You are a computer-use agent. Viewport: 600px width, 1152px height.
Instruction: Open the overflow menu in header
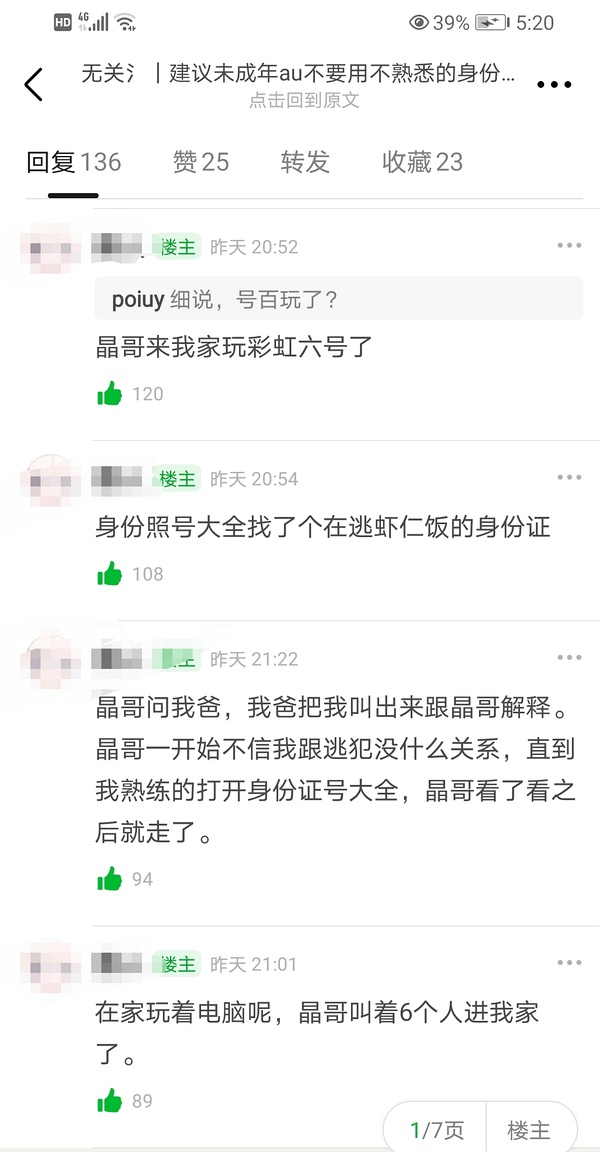pyautogui.click(x=554, y=85)
